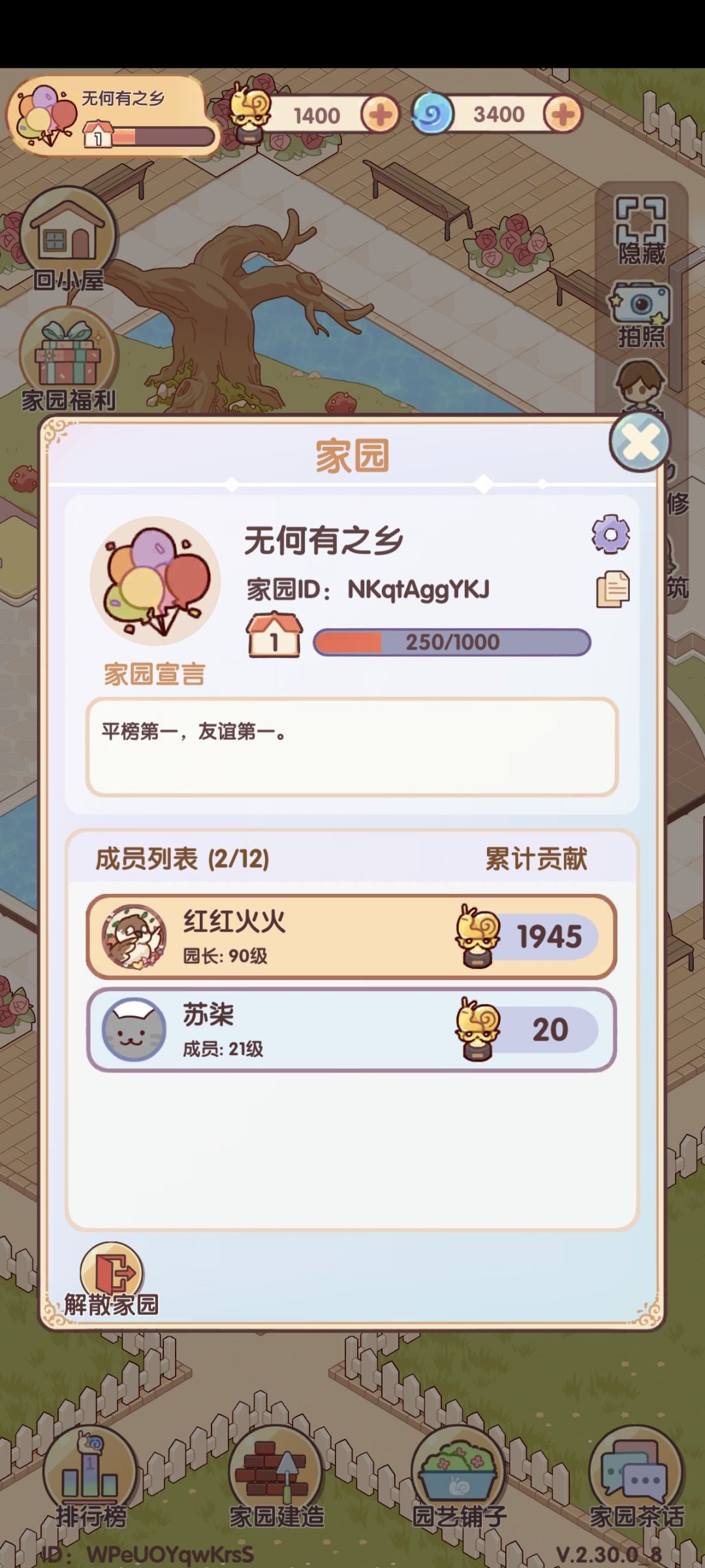Screen dimensions: 705x1568
Task: Edit the 家园宣言 text box
Action: (x=352, y=747)
